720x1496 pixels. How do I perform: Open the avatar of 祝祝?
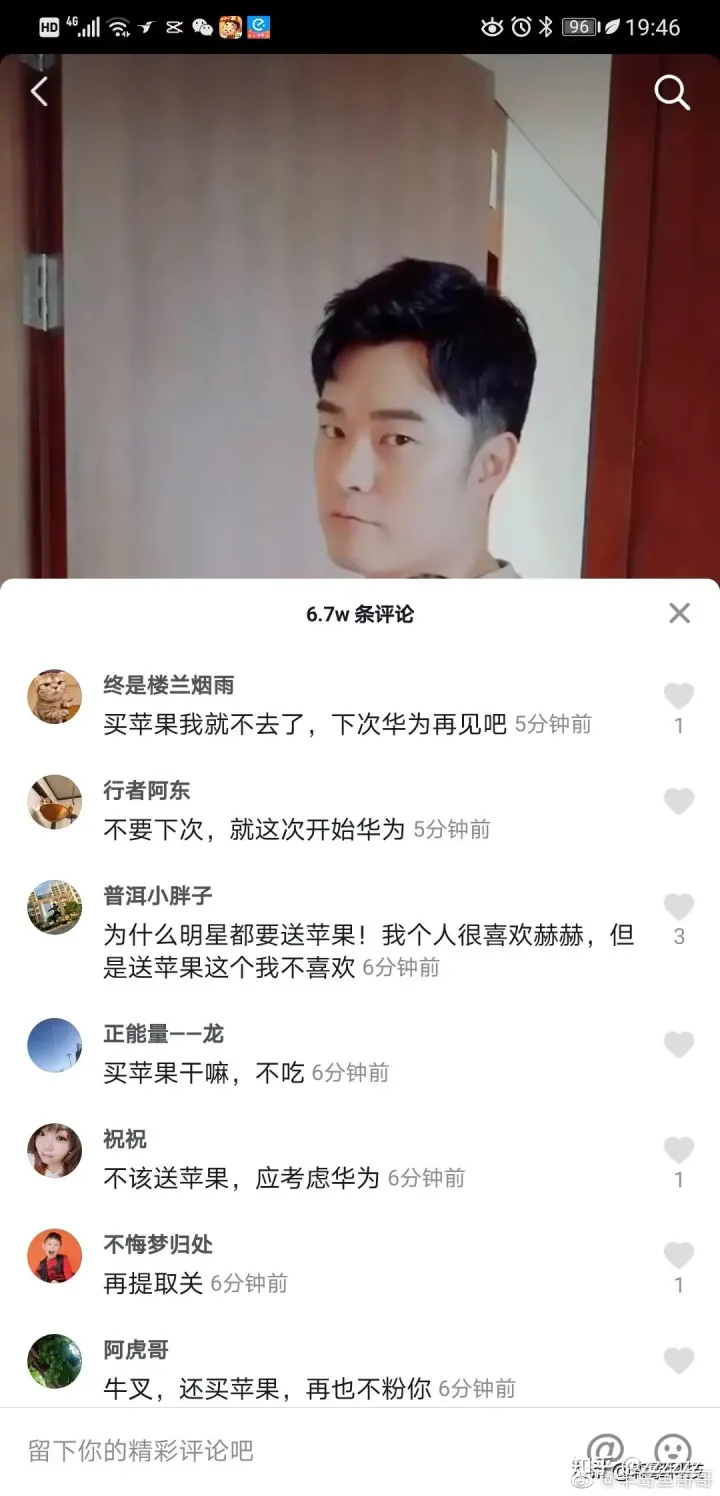pyautogui.click(x=54, y=1151)
